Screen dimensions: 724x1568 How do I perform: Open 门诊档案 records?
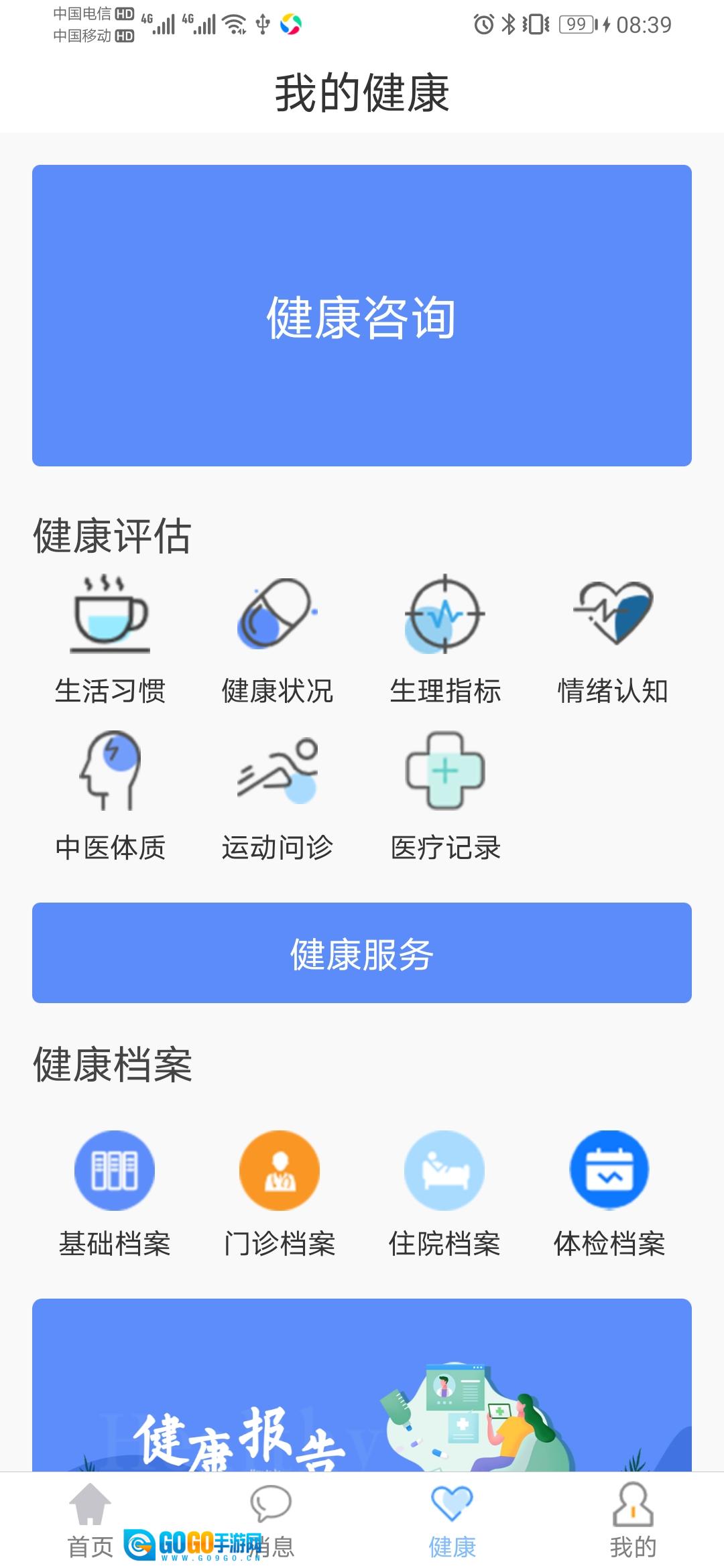point(280,1194)
